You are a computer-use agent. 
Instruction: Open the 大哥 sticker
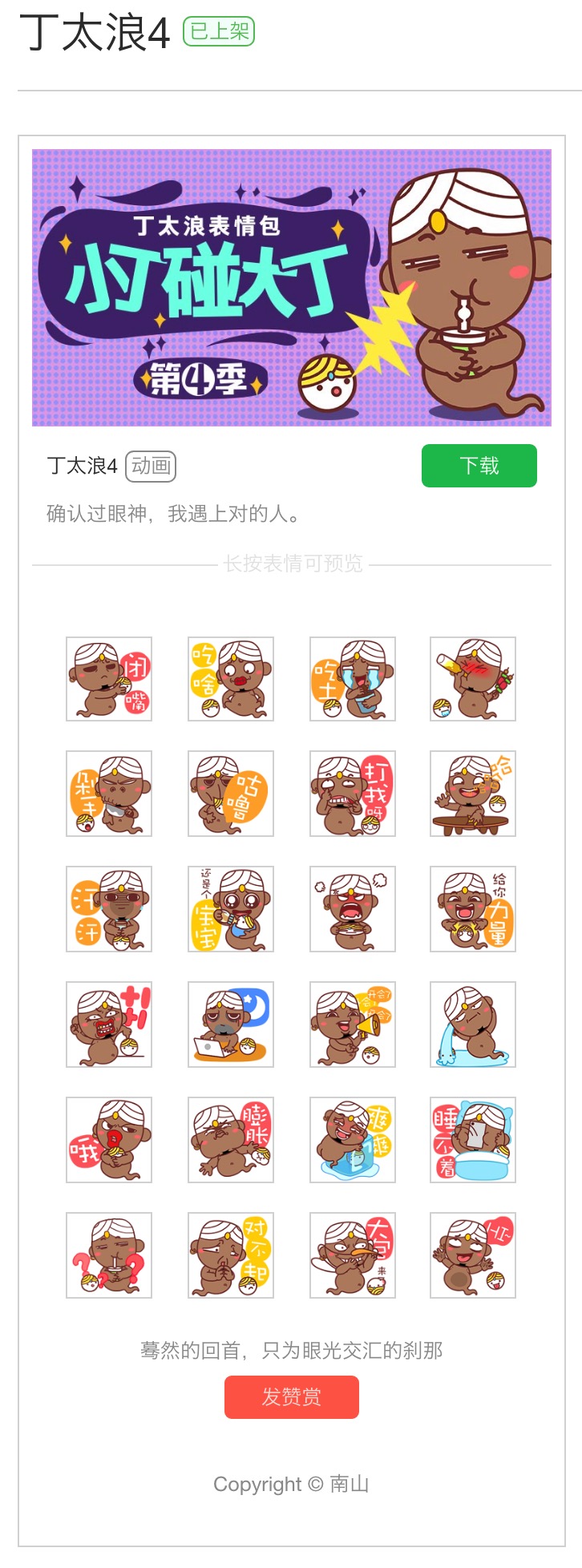tap(353, 1255)
